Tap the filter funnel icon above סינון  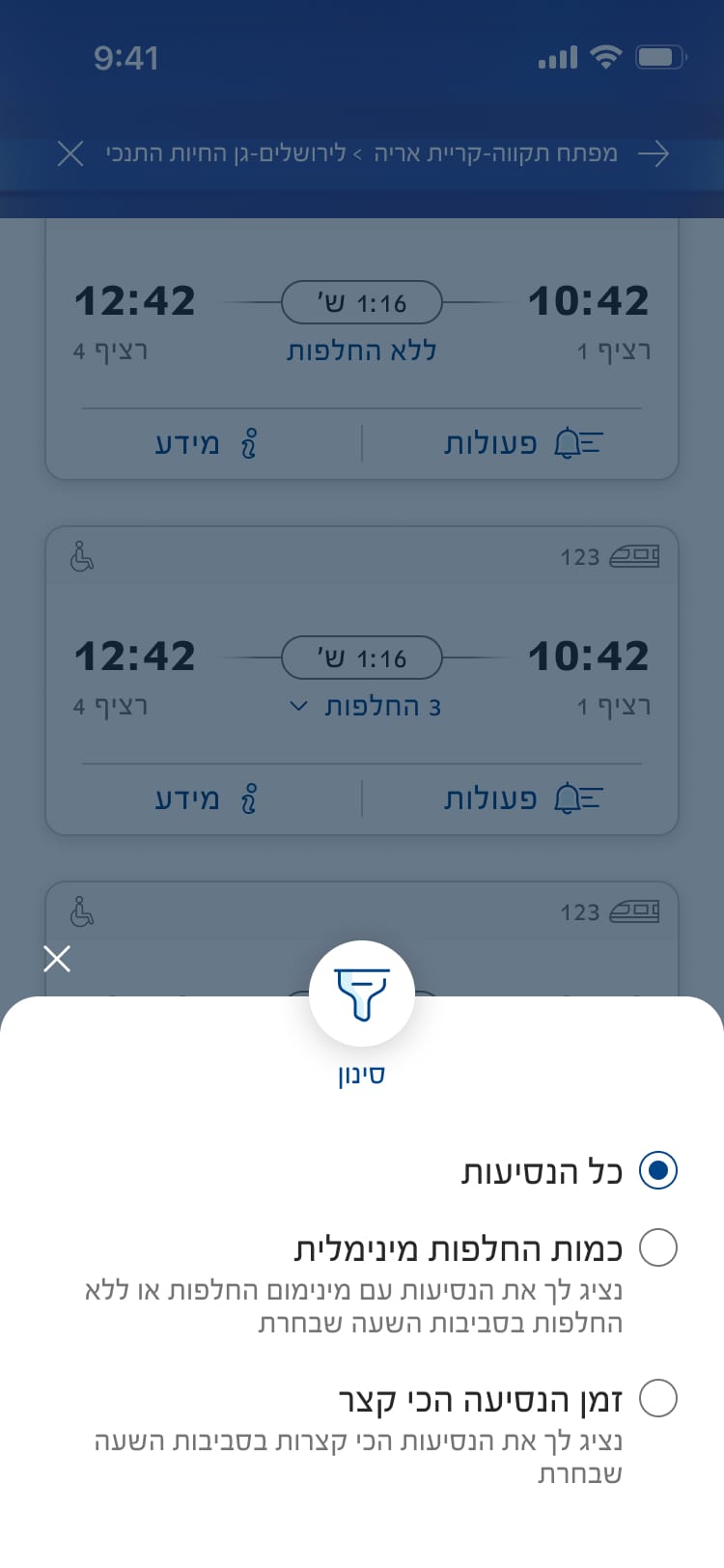click(x=362, y=992)
